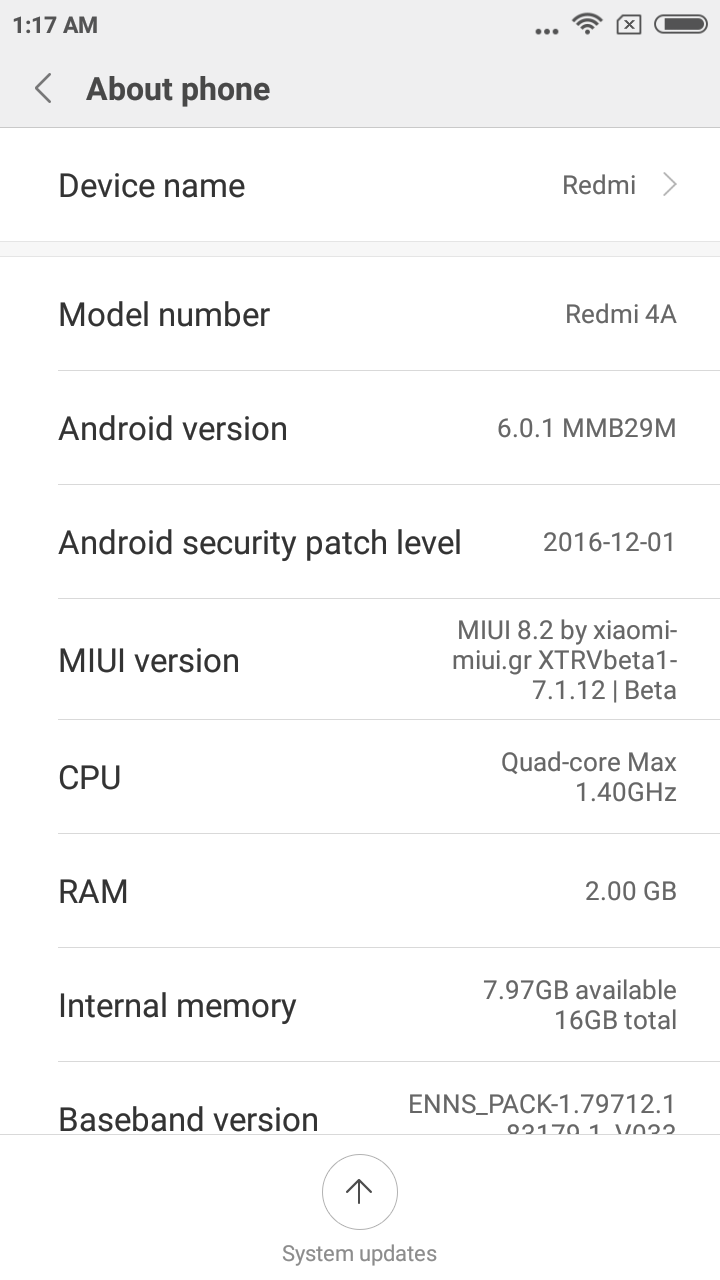Go back from About phone
Screen dimensions: 720x1280
43,89
